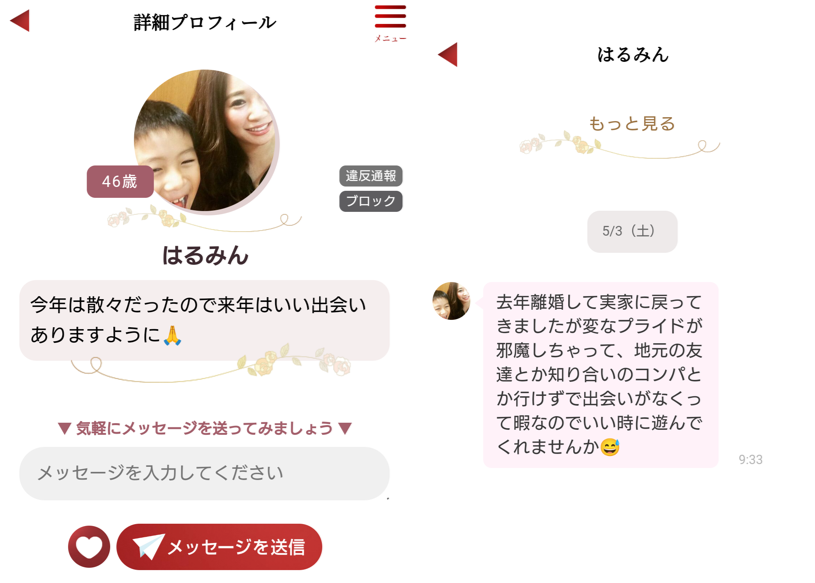Open the メニュー hamburger menu
This screenshot has width=815, height=583.
390,20
